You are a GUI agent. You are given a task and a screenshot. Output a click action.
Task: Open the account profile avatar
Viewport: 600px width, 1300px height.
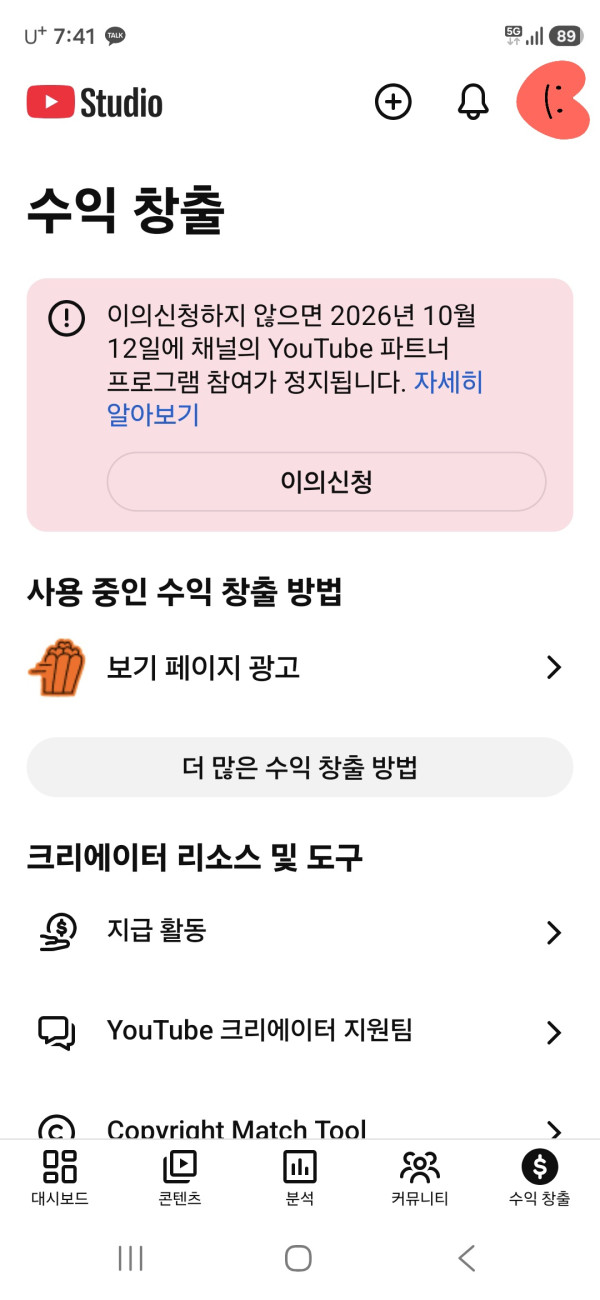pos(552,102)
